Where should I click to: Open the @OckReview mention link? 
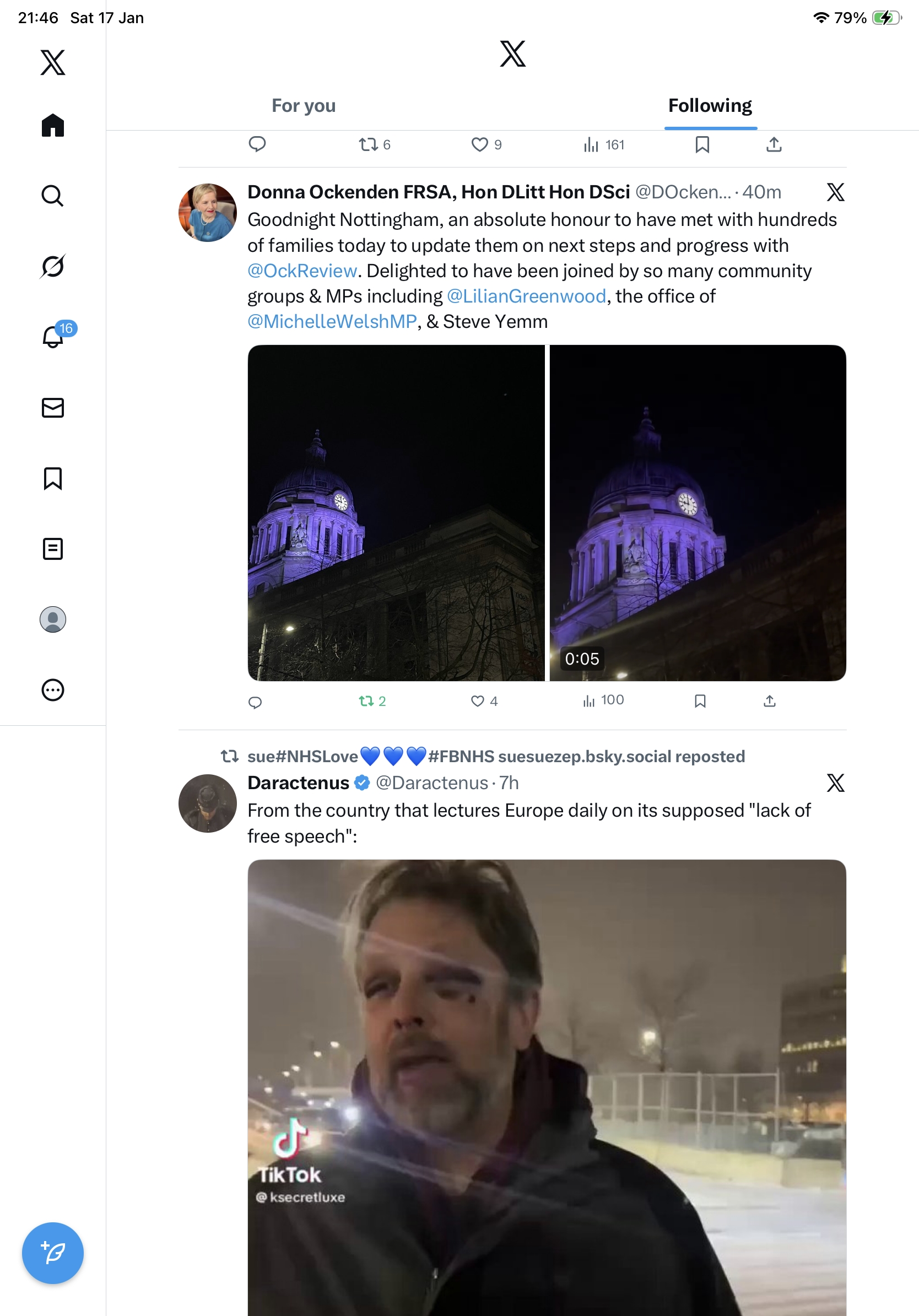(302, 271)
